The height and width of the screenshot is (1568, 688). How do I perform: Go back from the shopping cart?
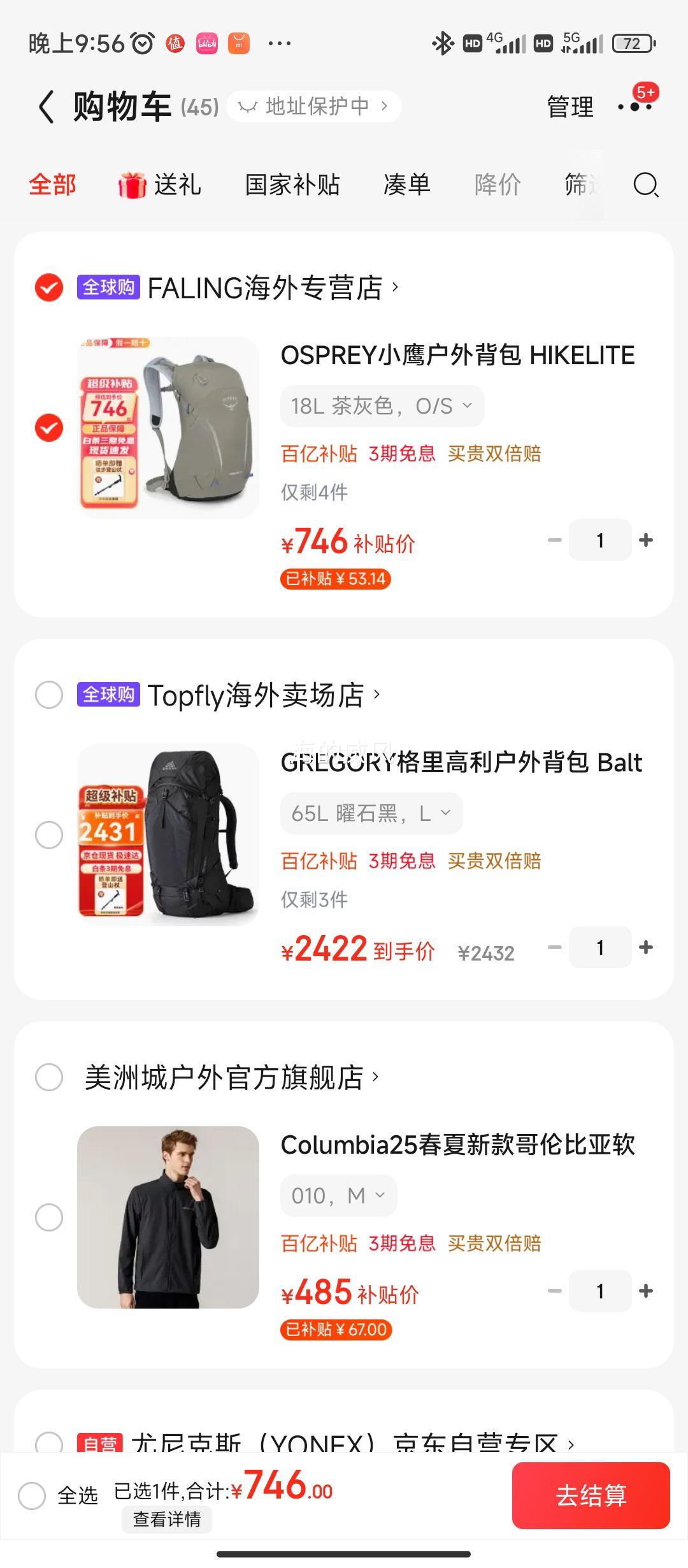[x=46, y=106]
